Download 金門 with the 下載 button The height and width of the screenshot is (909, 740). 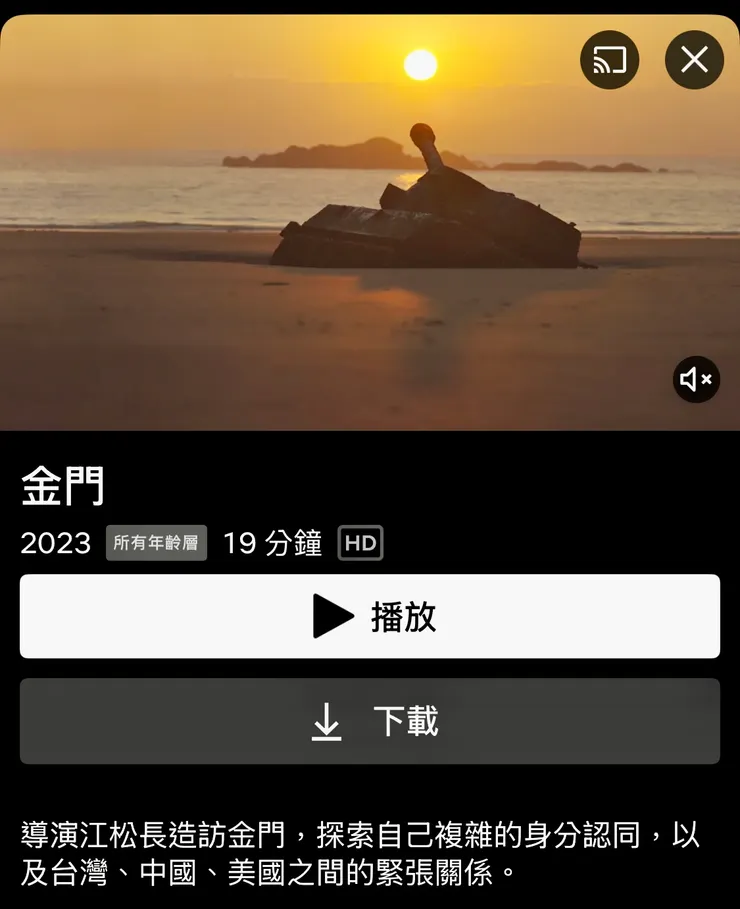pyautogui.click(x=370, y=721)
